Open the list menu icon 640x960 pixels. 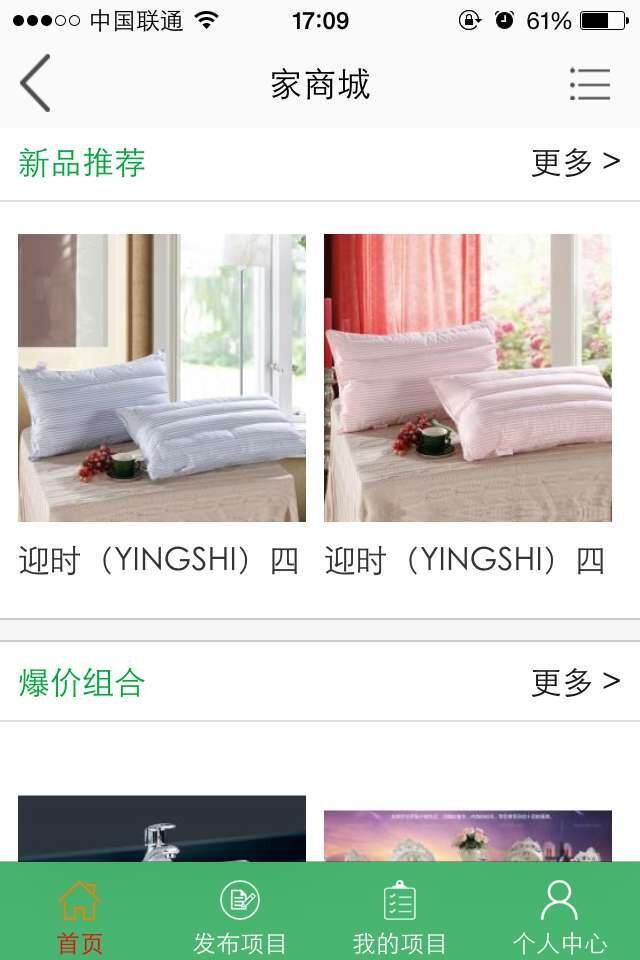tap(590, 84)
